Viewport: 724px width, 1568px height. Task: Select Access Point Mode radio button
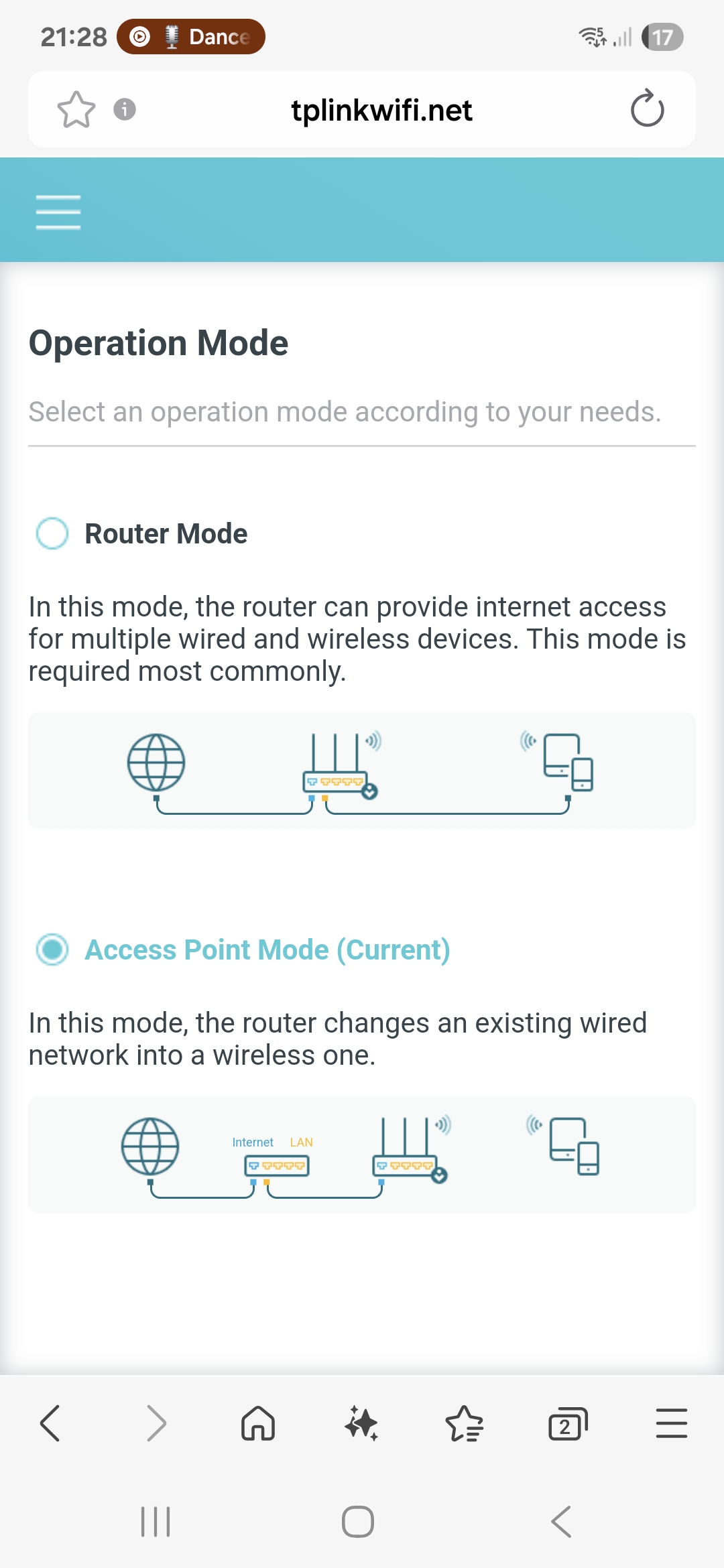pyautogui.click(x=52, y=950)
